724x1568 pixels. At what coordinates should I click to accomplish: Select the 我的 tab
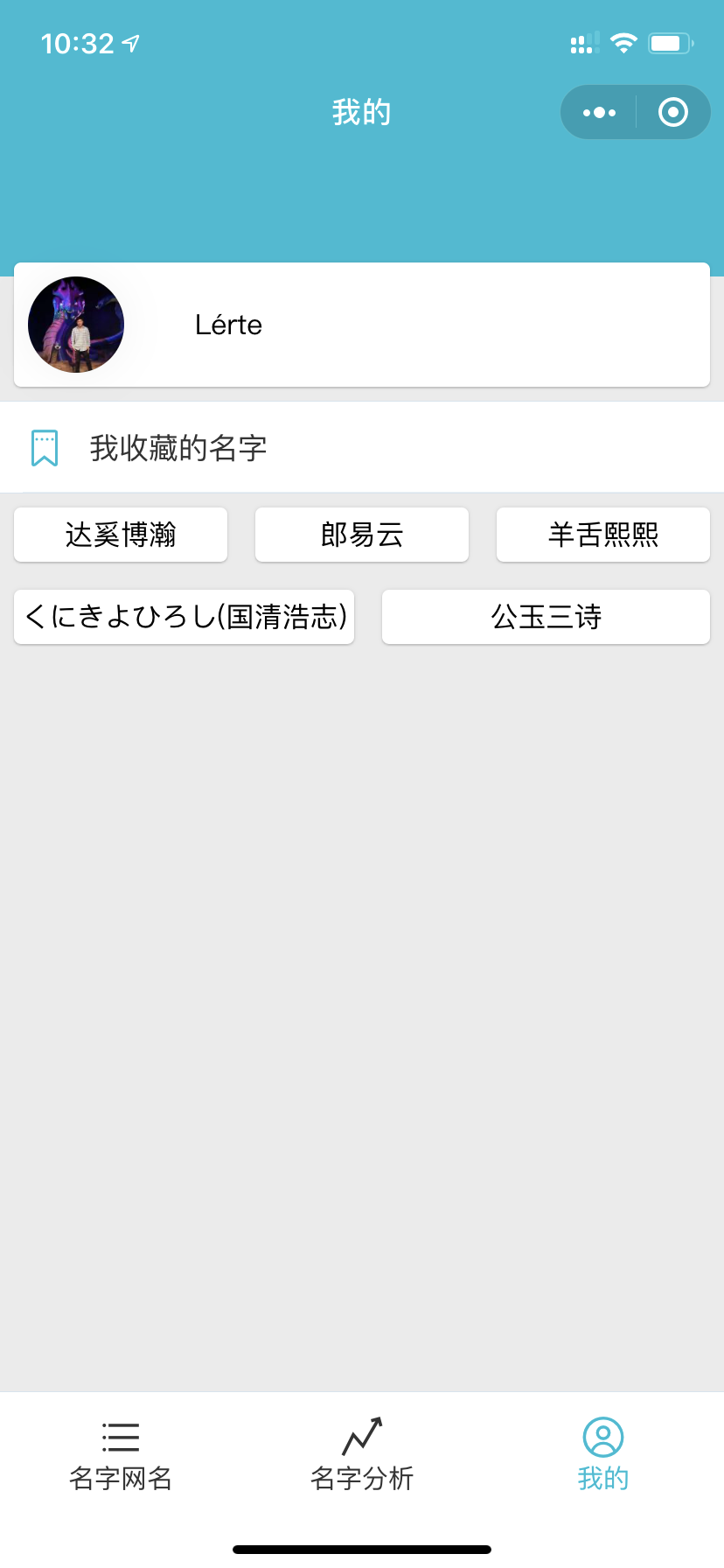(x=603, y=1455)
